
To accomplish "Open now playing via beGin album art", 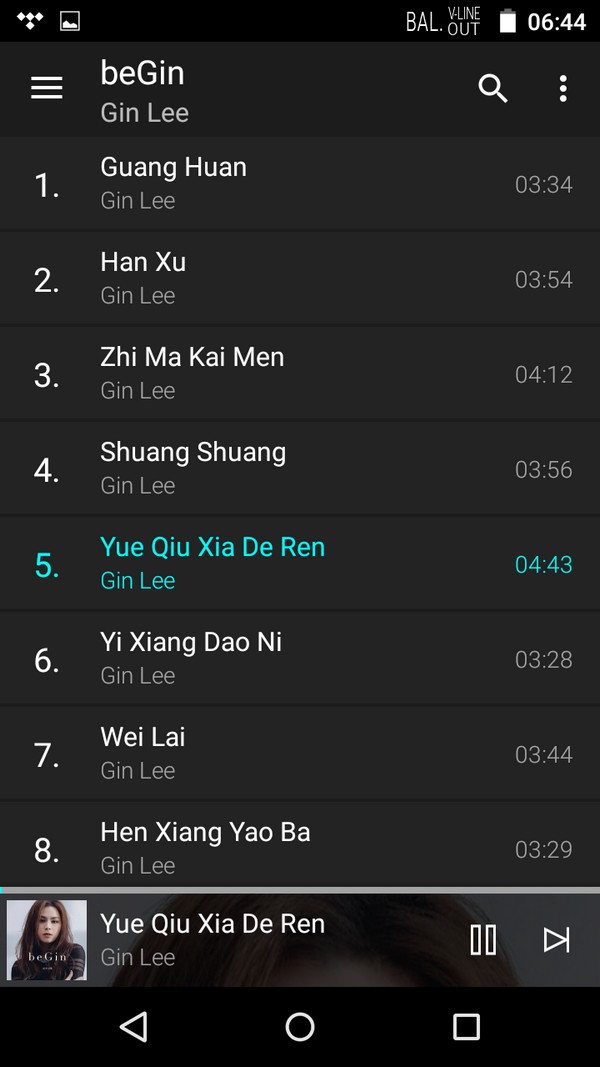I will click(x=47, y=940).
